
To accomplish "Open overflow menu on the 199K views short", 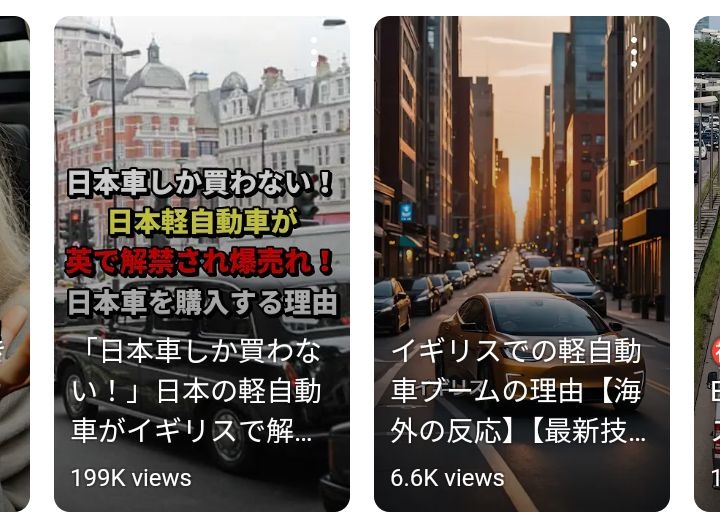I will pos(314,51).
